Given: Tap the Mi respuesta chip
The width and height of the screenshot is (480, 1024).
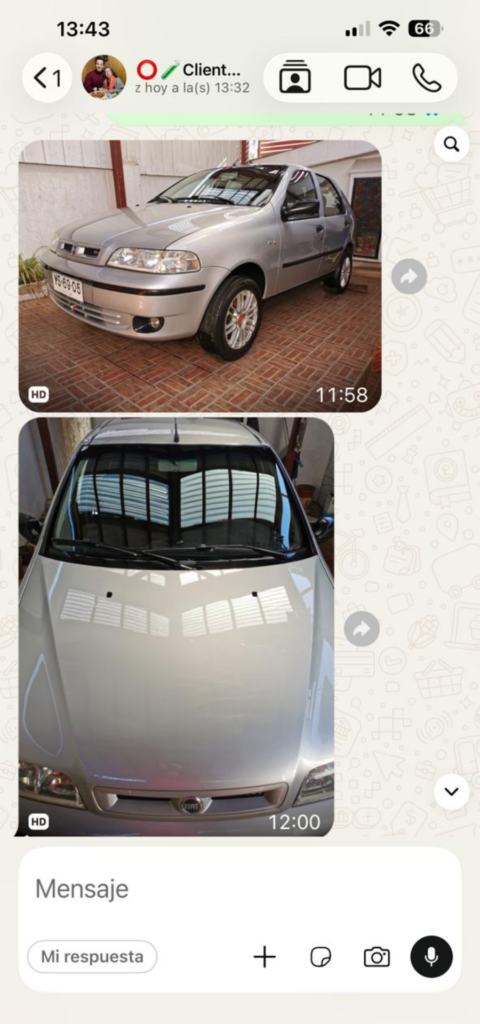Looking at the screenshot, I should (x=92, y=957).
